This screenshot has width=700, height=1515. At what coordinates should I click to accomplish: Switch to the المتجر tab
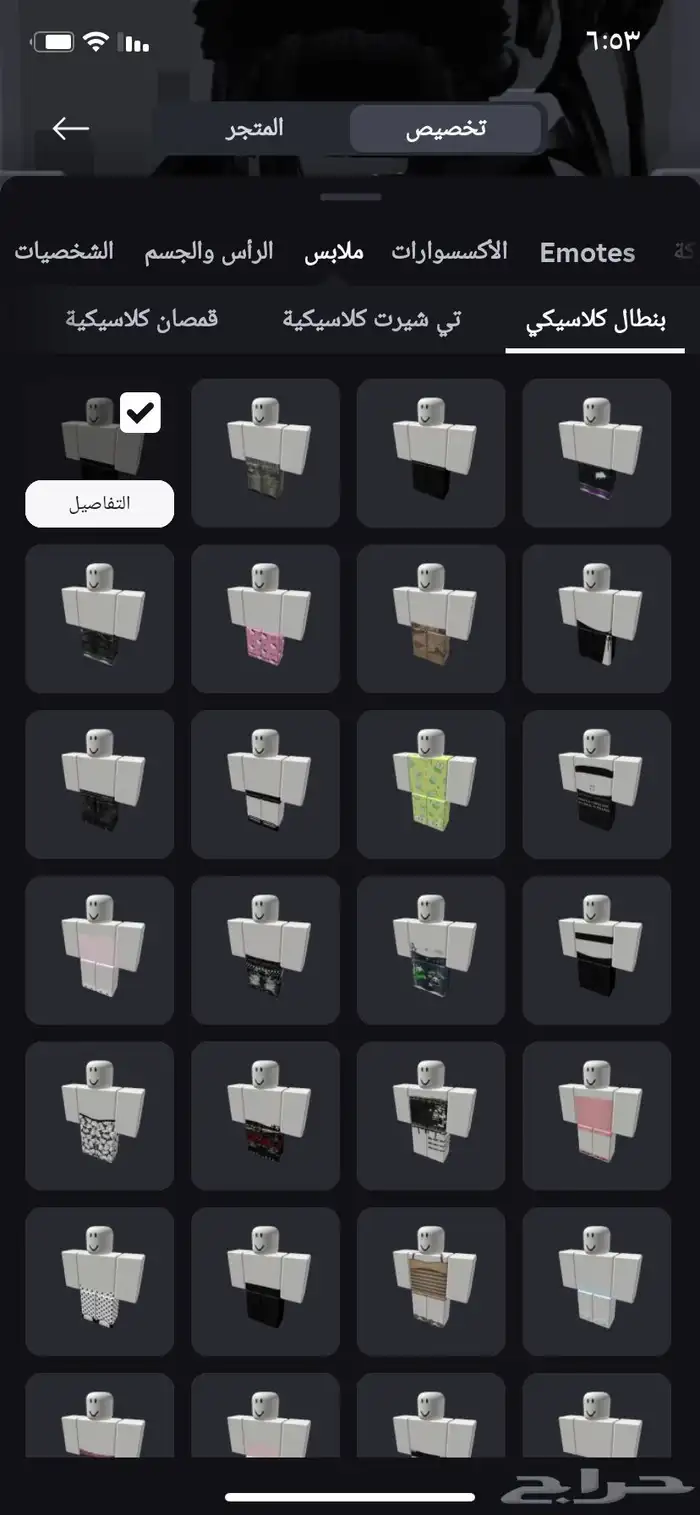(x=253, y=129)
